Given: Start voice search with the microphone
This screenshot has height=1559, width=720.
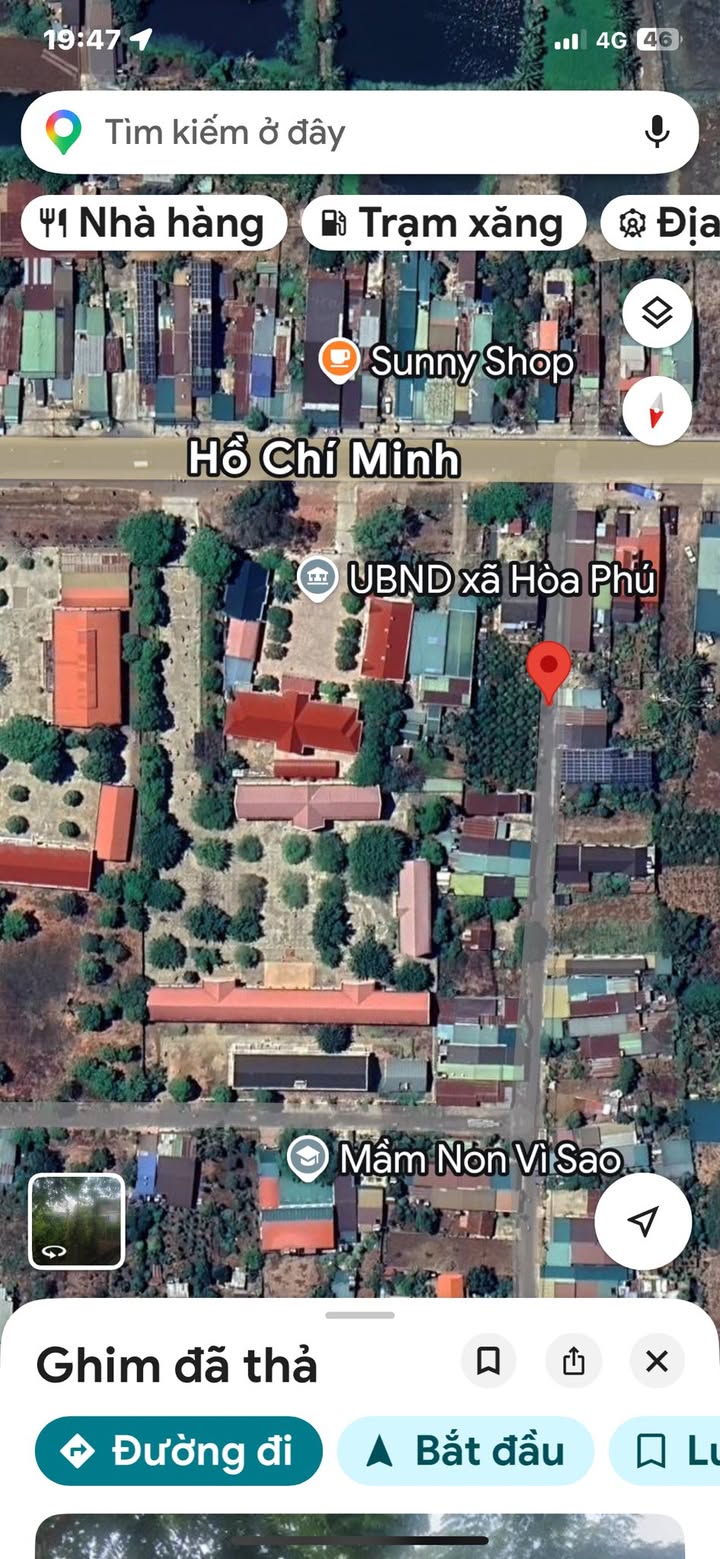Looking at the screenshot, I should [656, 132].
